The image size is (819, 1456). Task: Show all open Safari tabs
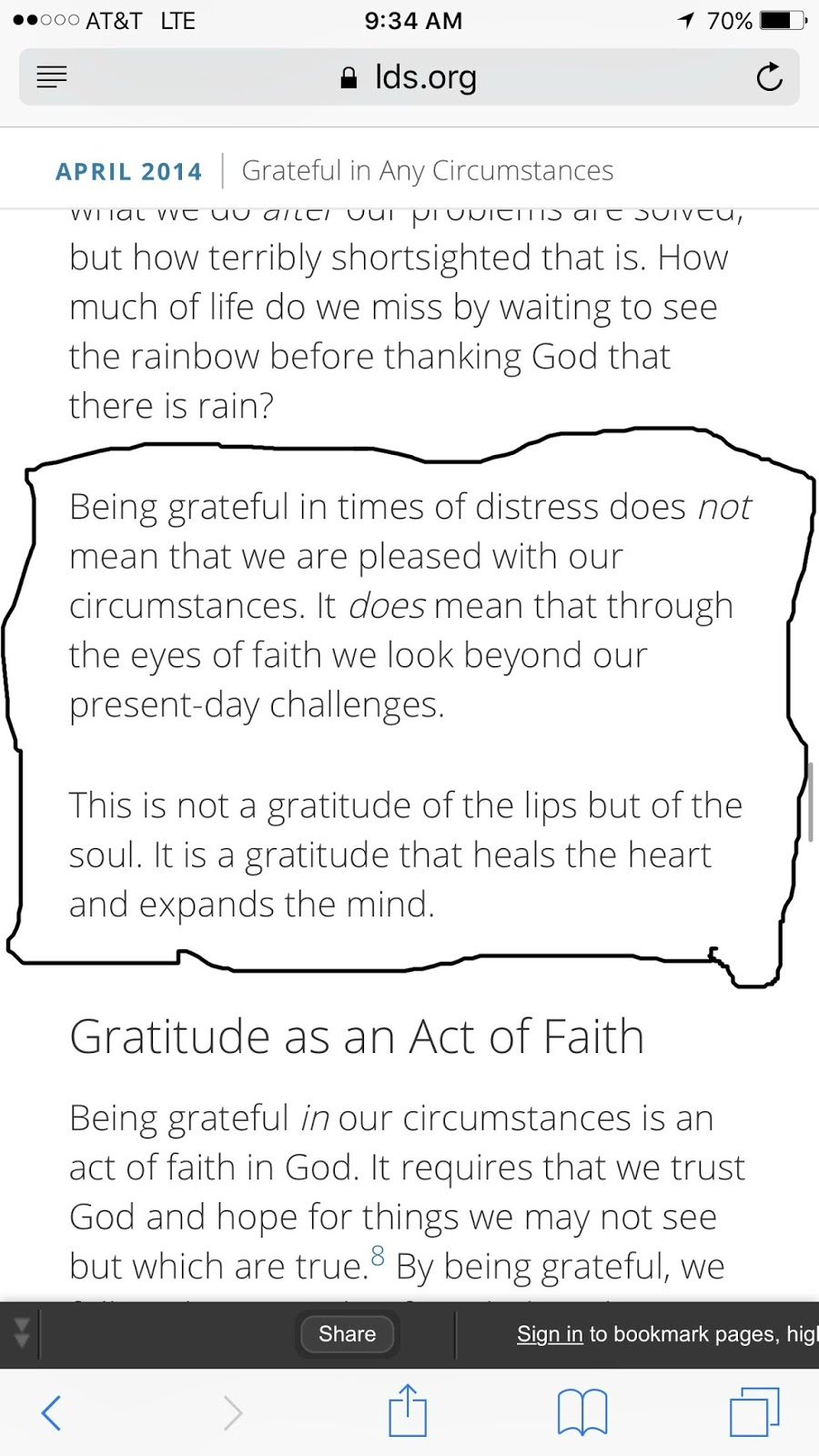point(754,1412)
